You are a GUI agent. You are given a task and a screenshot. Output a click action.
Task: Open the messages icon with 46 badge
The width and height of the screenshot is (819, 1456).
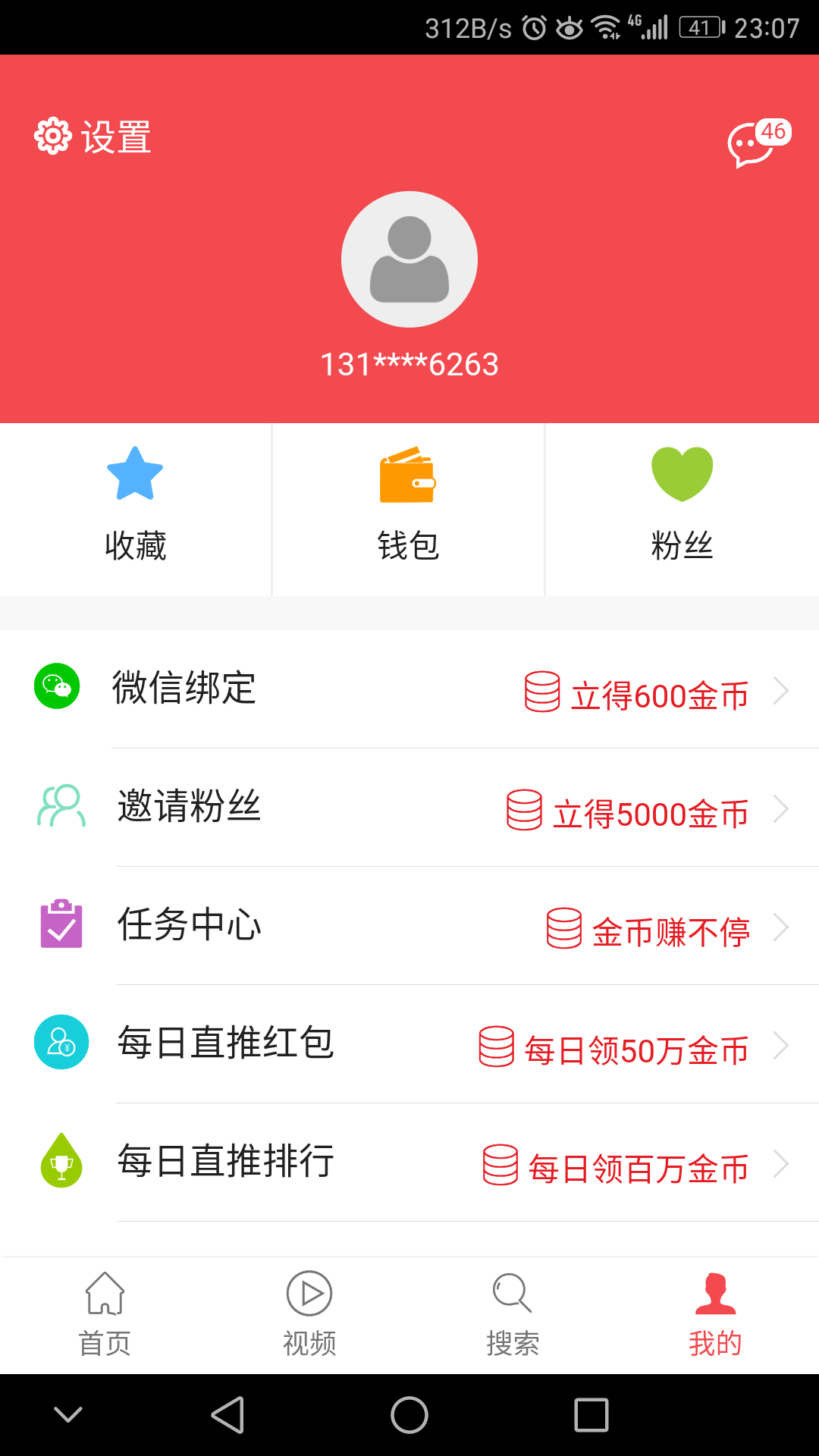click(x=755, y=143)
